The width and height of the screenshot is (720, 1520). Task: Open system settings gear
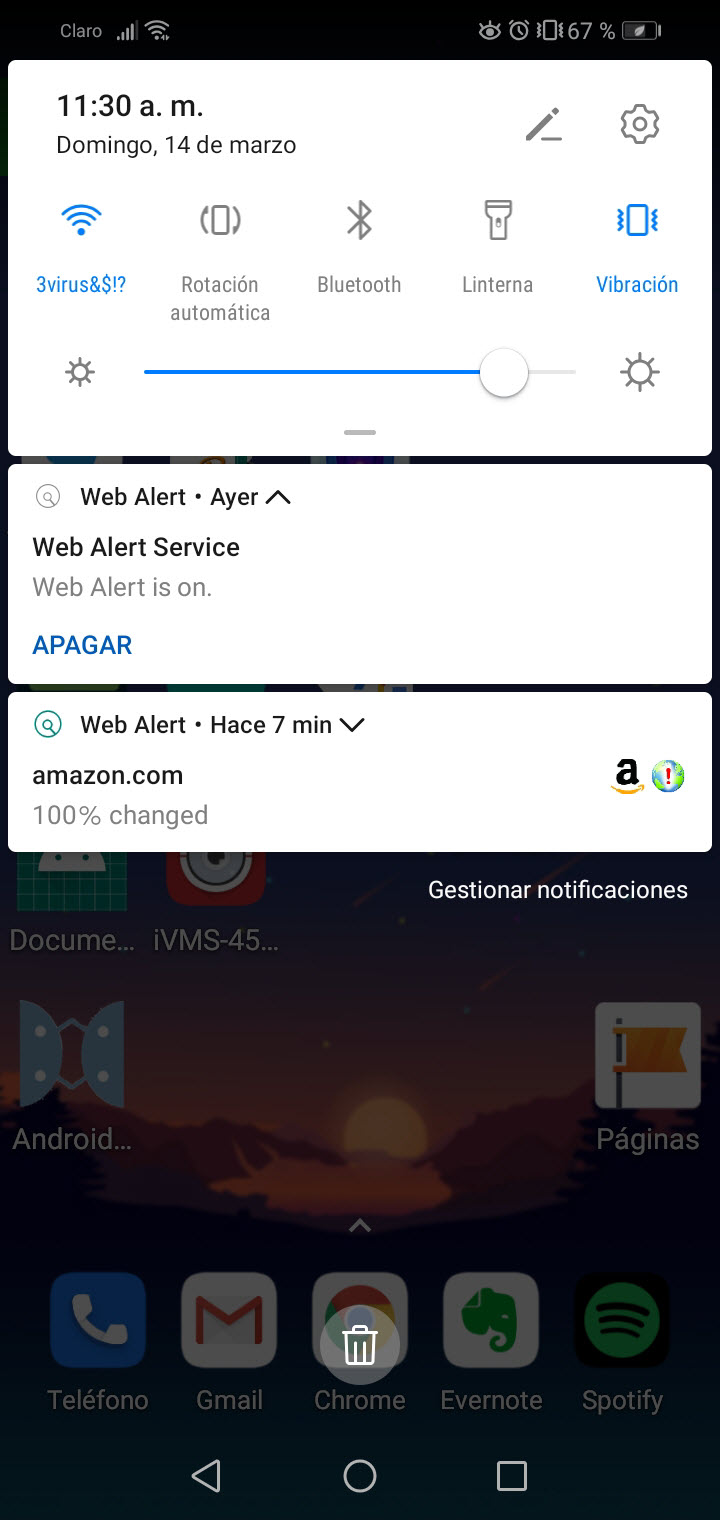pos(639,125)
